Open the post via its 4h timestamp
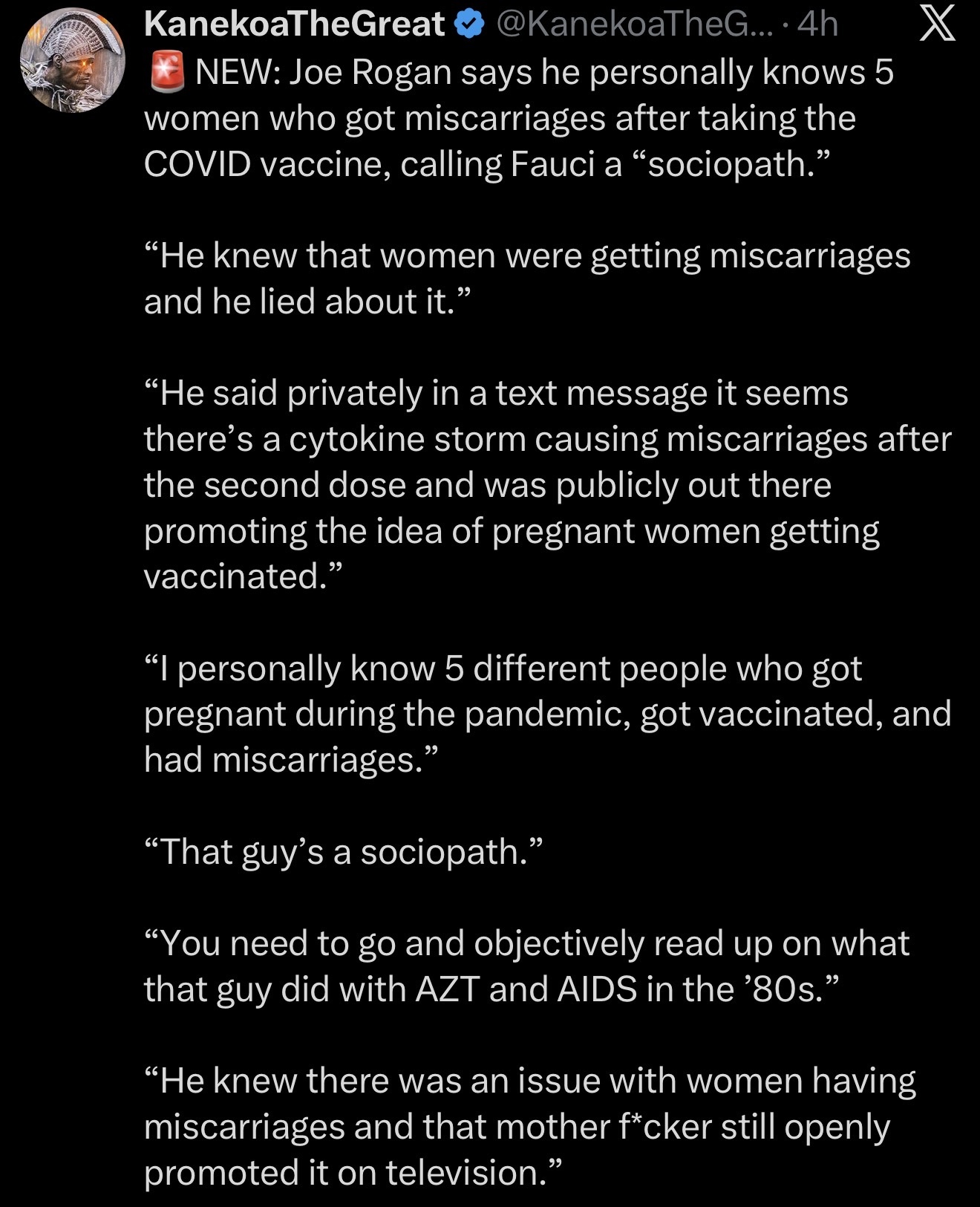This screenshot has height=1207, width=980. click(817, 25)
